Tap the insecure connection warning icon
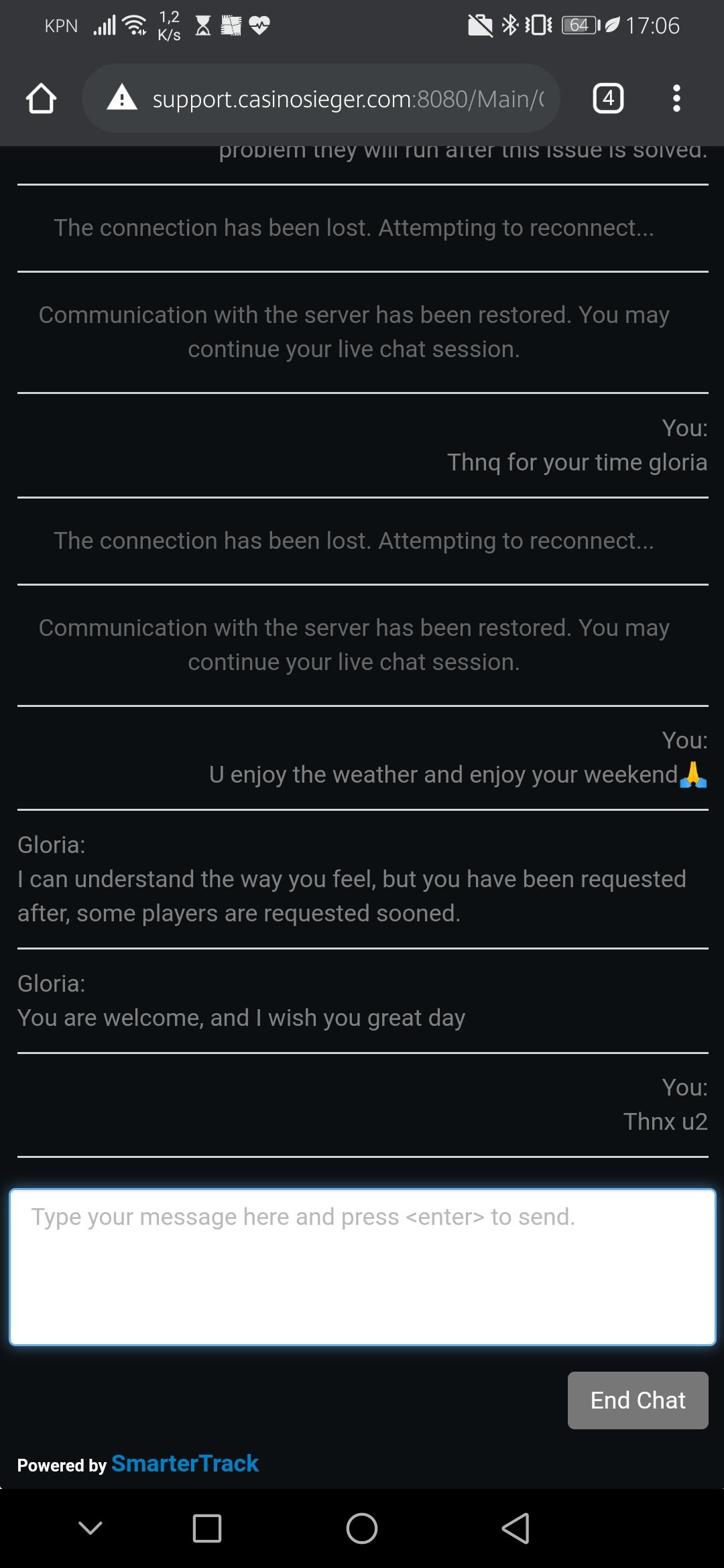The width and height of the screenshot is (724, 1568). coord(122,98)
